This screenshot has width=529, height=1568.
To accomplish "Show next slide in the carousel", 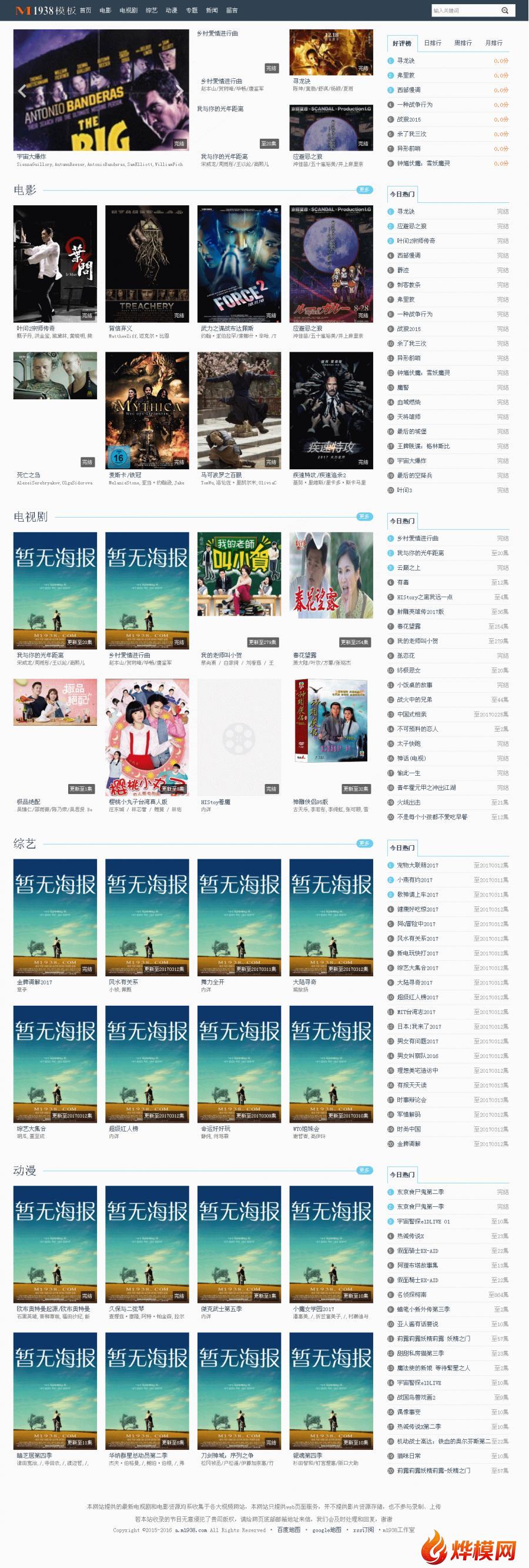I will tap(179, 90).
